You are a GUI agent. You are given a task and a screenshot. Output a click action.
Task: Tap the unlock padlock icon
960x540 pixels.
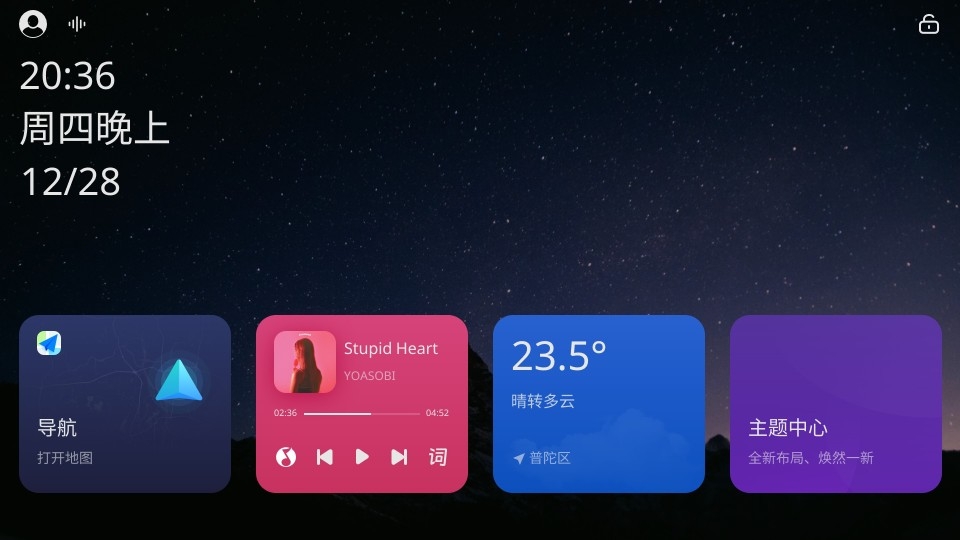pyautogui.click(x=929, y=24)
